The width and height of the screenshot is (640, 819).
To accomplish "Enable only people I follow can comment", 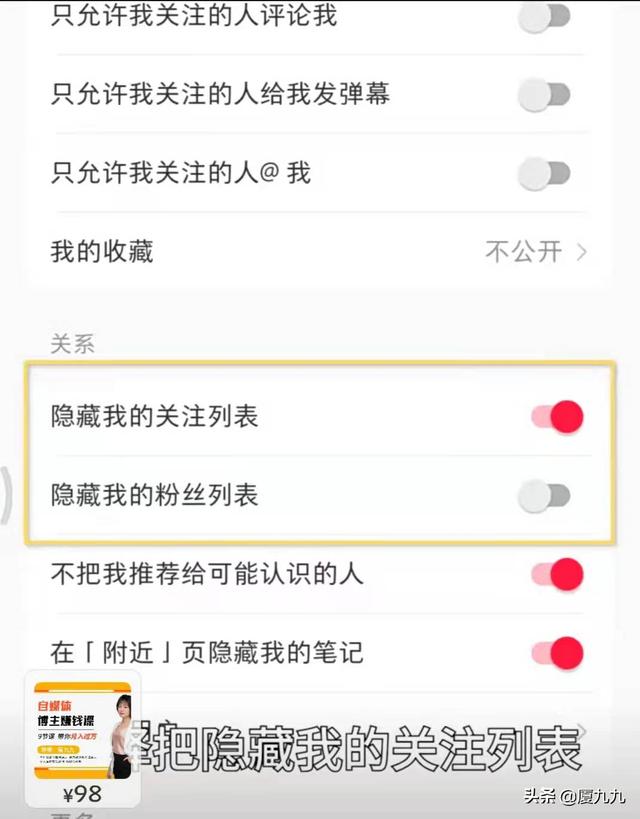I will 544,17.
